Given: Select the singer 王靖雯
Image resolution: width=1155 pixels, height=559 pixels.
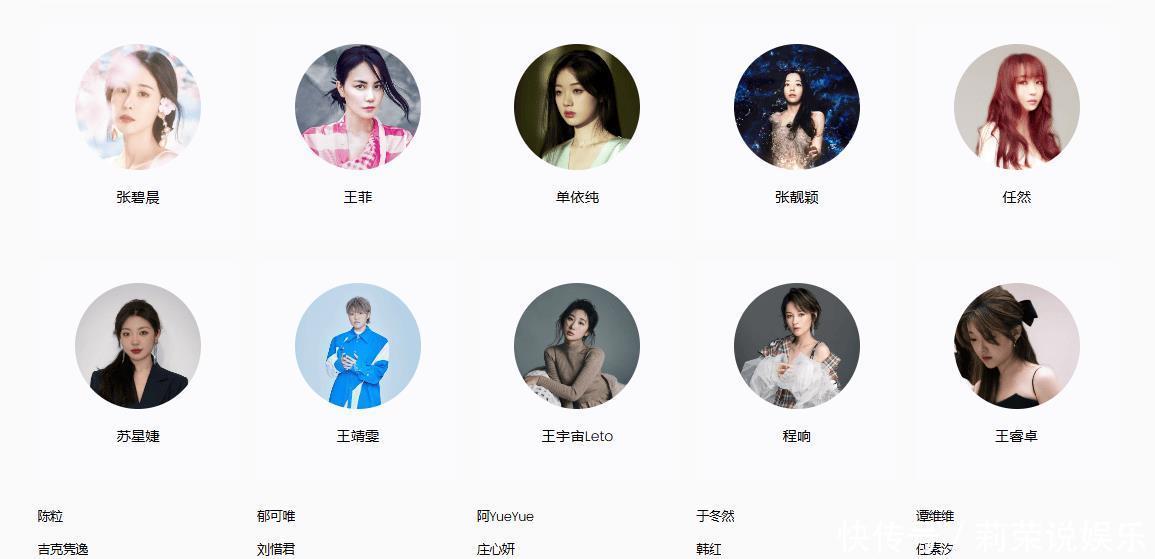Looking at the screenshot, I should click(x=357, y=346).
